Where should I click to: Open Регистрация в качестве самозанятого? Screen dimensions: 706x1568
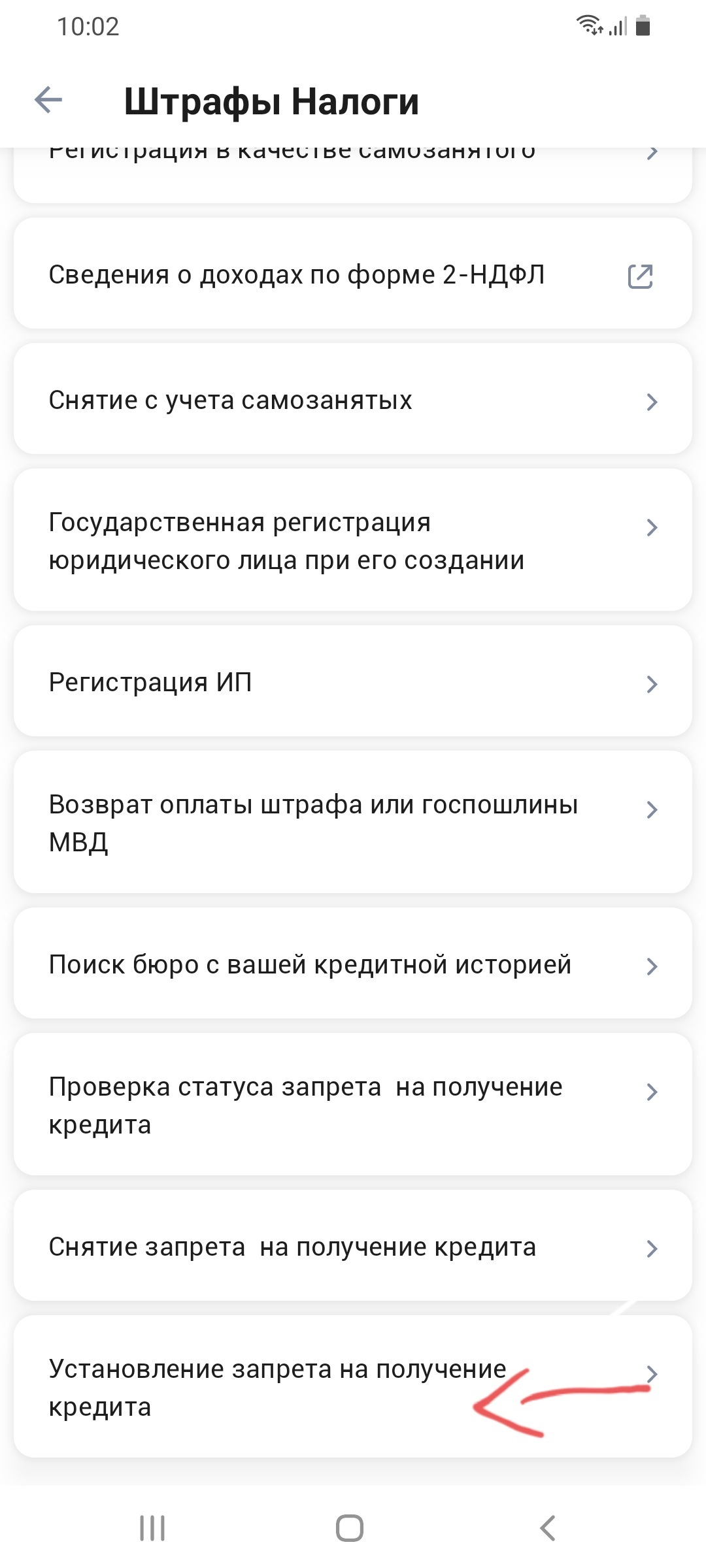(x=353, y=171)
